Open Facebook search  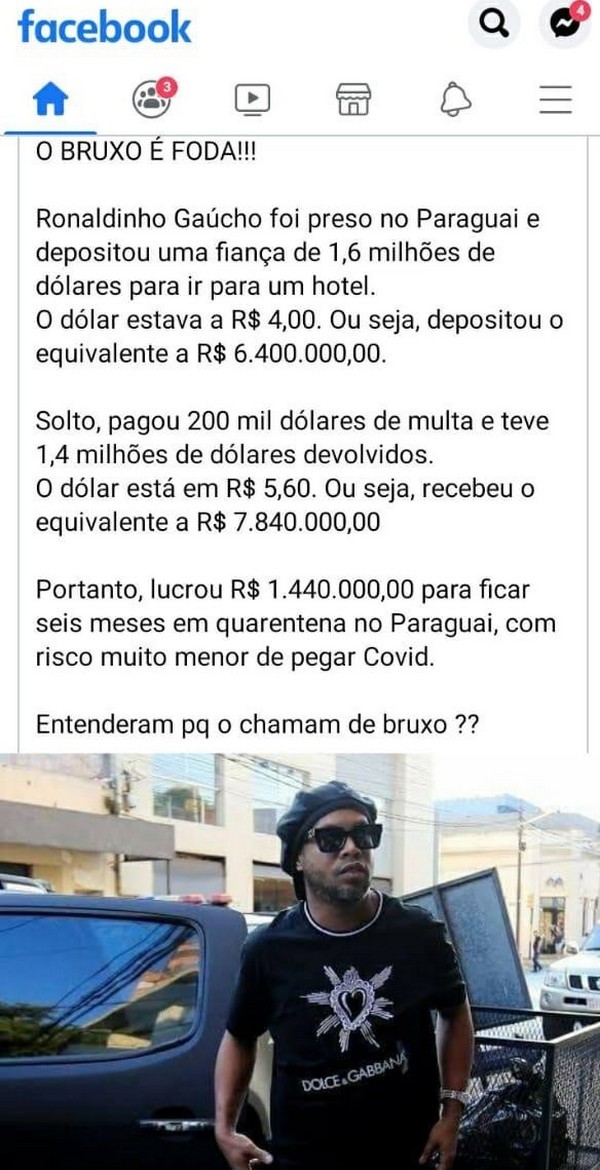tap(494, 27)
